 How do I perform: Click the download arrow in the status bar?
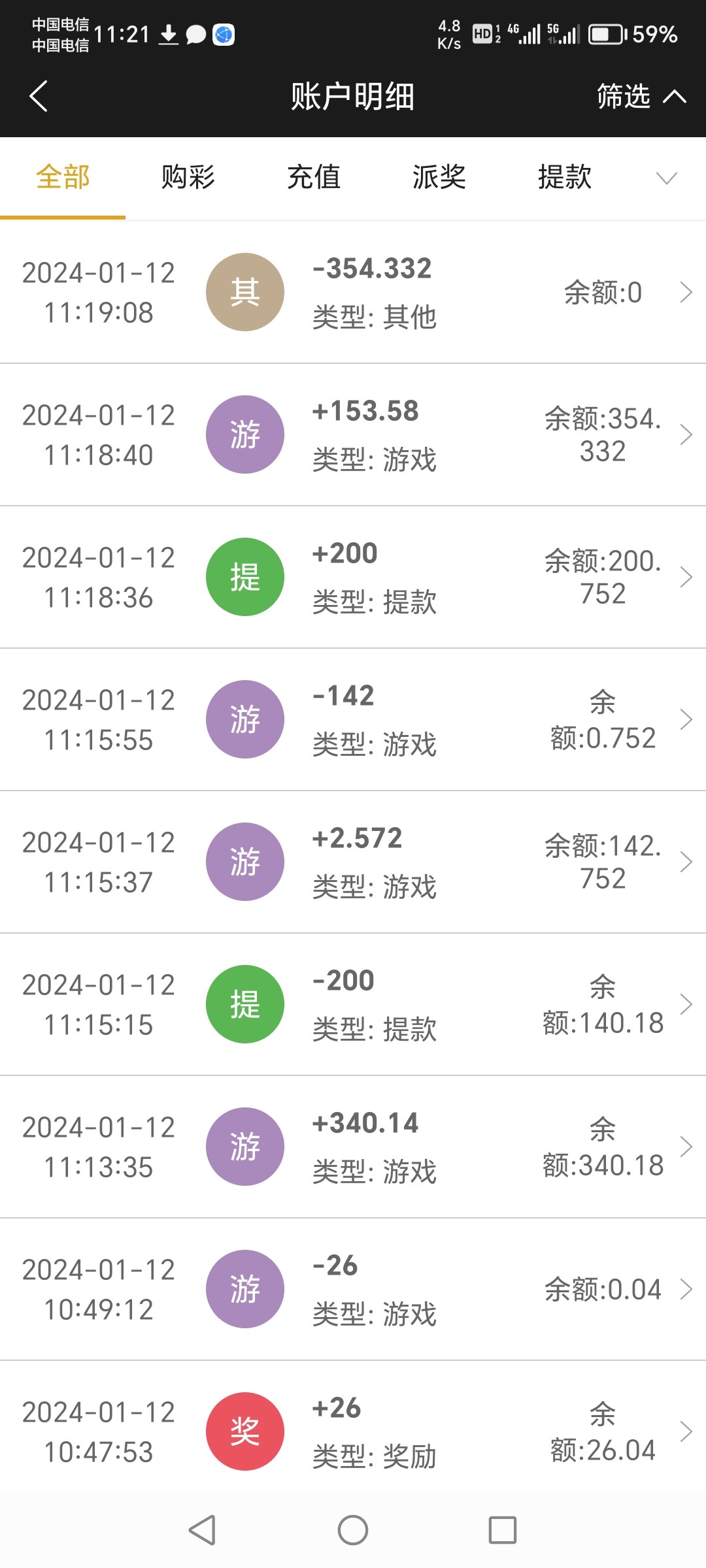tap(168, 34)
